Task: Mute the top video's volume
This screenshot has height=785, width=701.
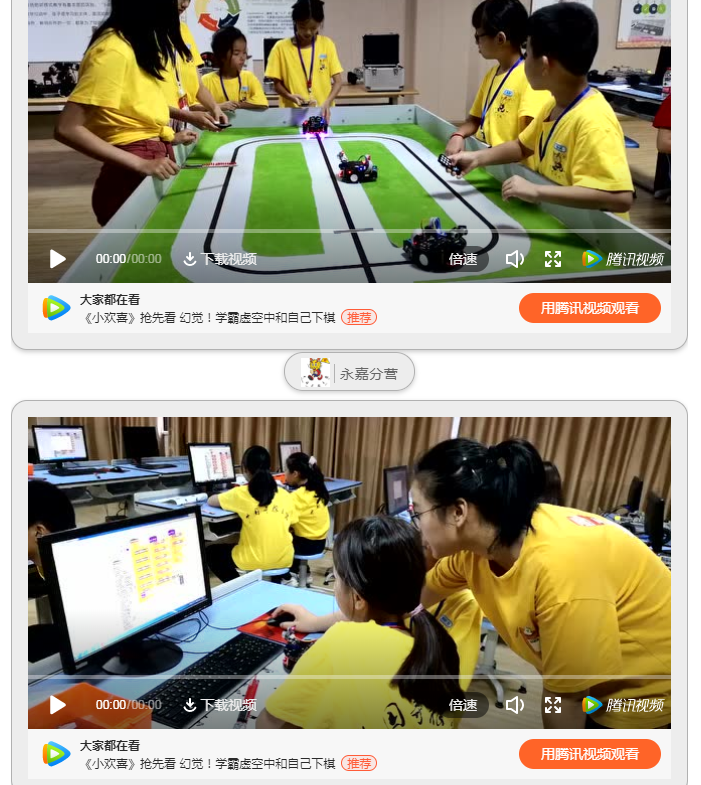Action: coord(515,259)
